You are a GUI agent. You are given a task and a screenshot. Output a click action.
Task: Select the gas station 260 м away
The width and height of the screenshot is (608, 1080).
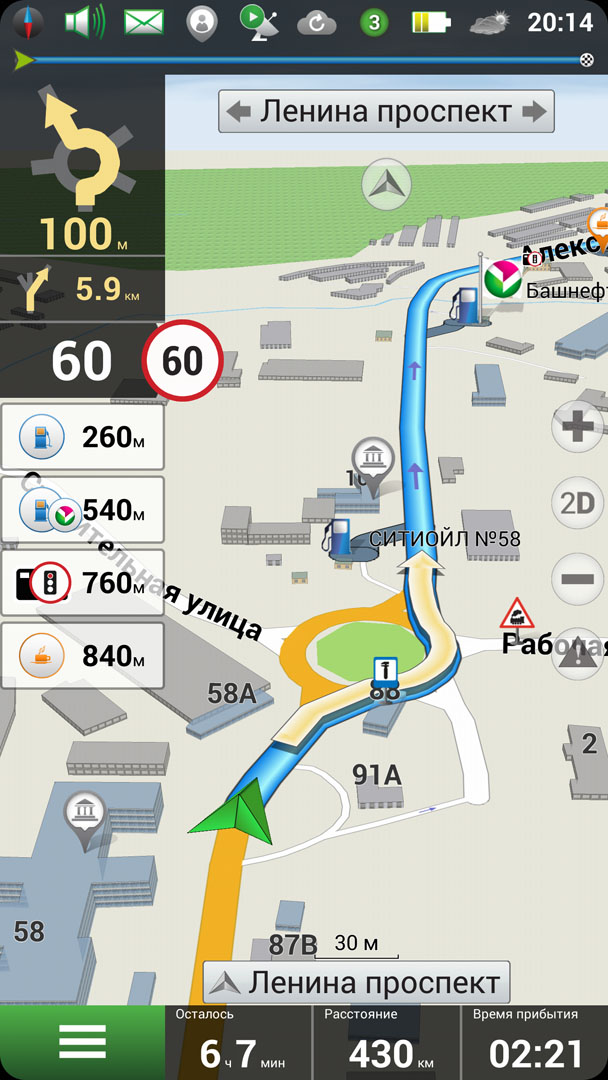(x=82, y=437)
